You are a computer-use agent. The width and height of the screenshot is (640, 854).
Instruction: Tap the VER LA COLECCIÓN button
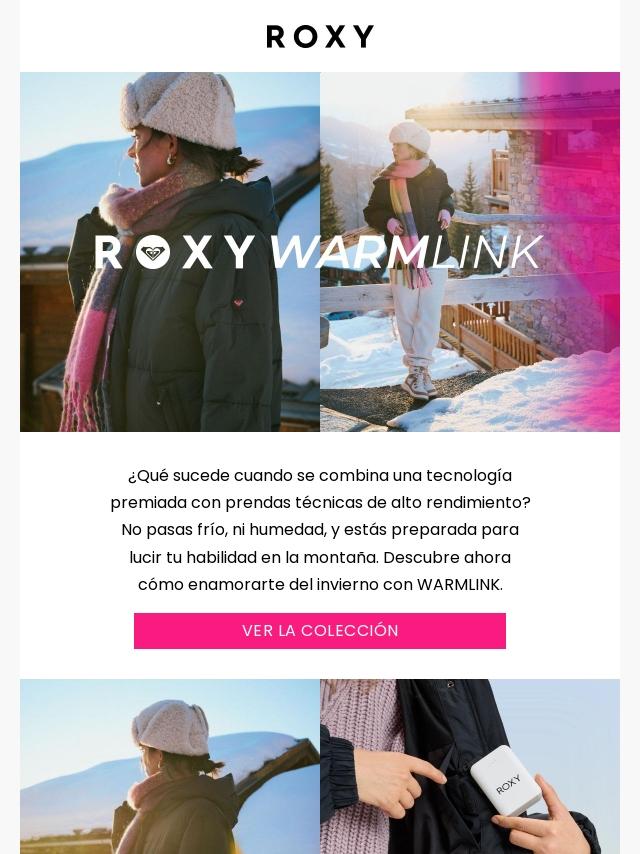[320, 631]
